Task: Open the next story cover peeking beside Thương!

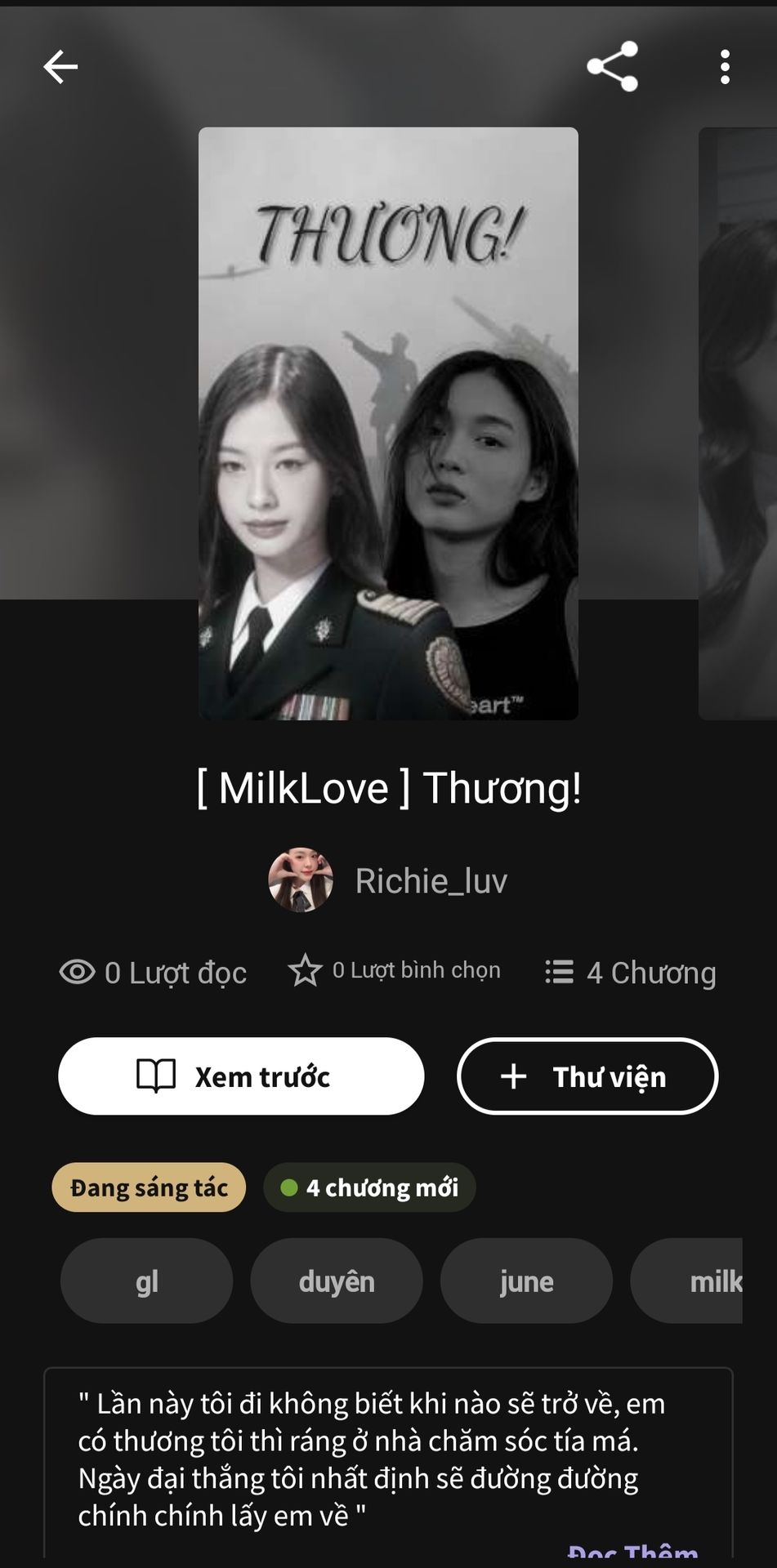Action: [x=738, y=423]
